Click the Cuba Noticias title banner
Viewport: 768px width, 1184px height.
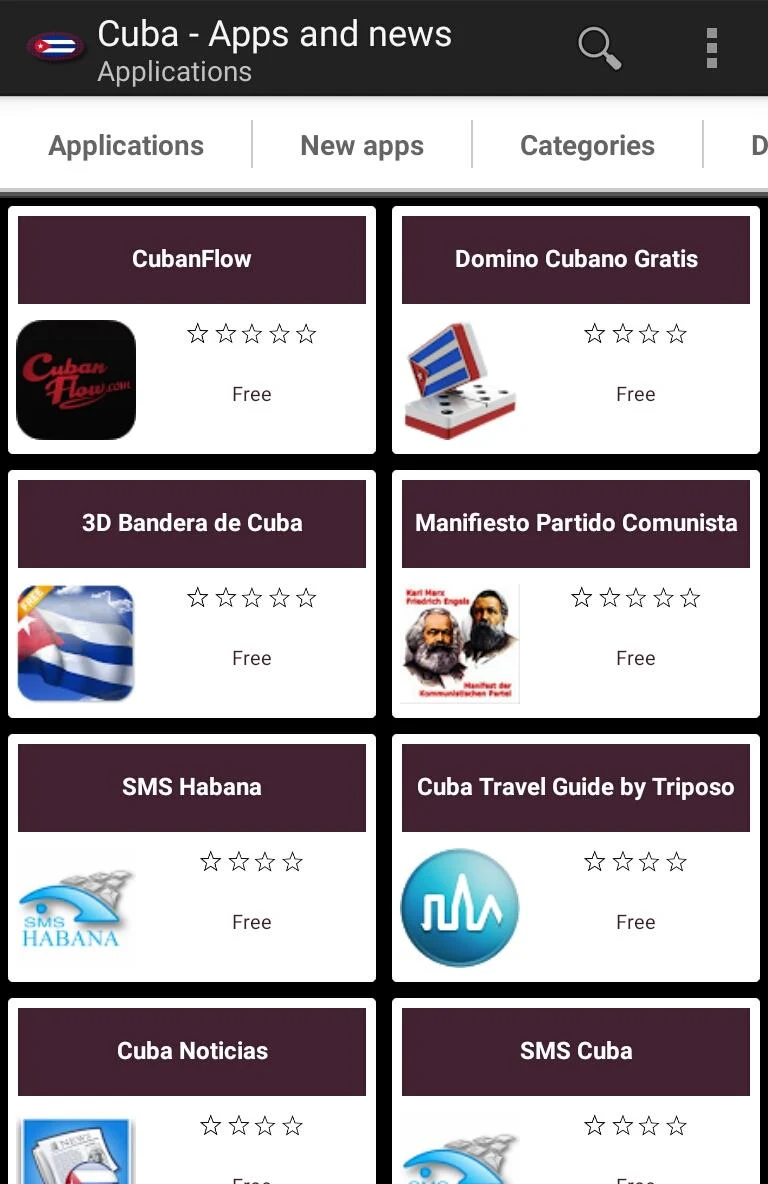pyautogui.click(x=192, y=1051)
